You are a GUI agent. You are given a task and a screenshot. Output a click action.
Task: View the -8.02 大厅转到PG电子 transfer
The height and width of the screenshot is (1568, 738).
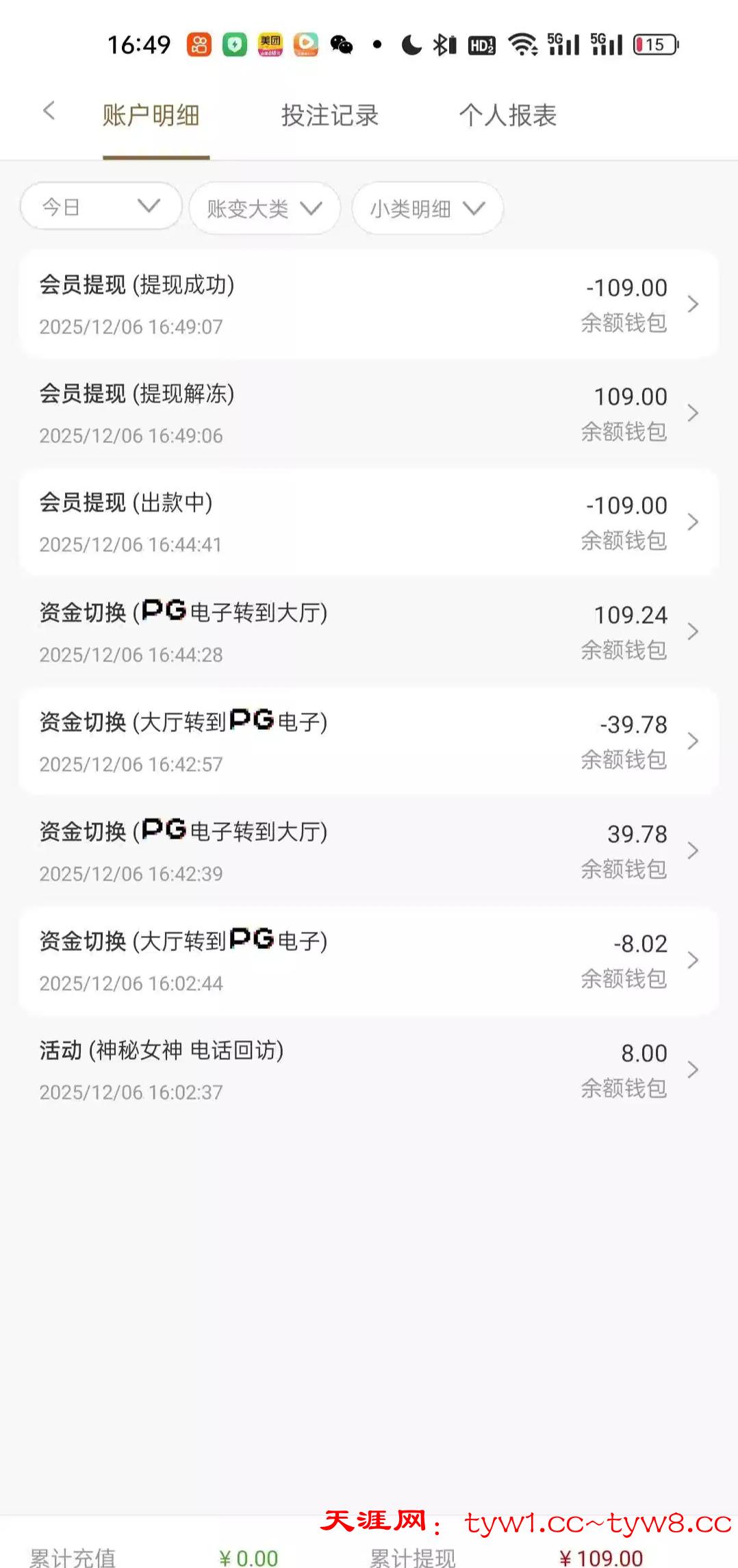368,961
